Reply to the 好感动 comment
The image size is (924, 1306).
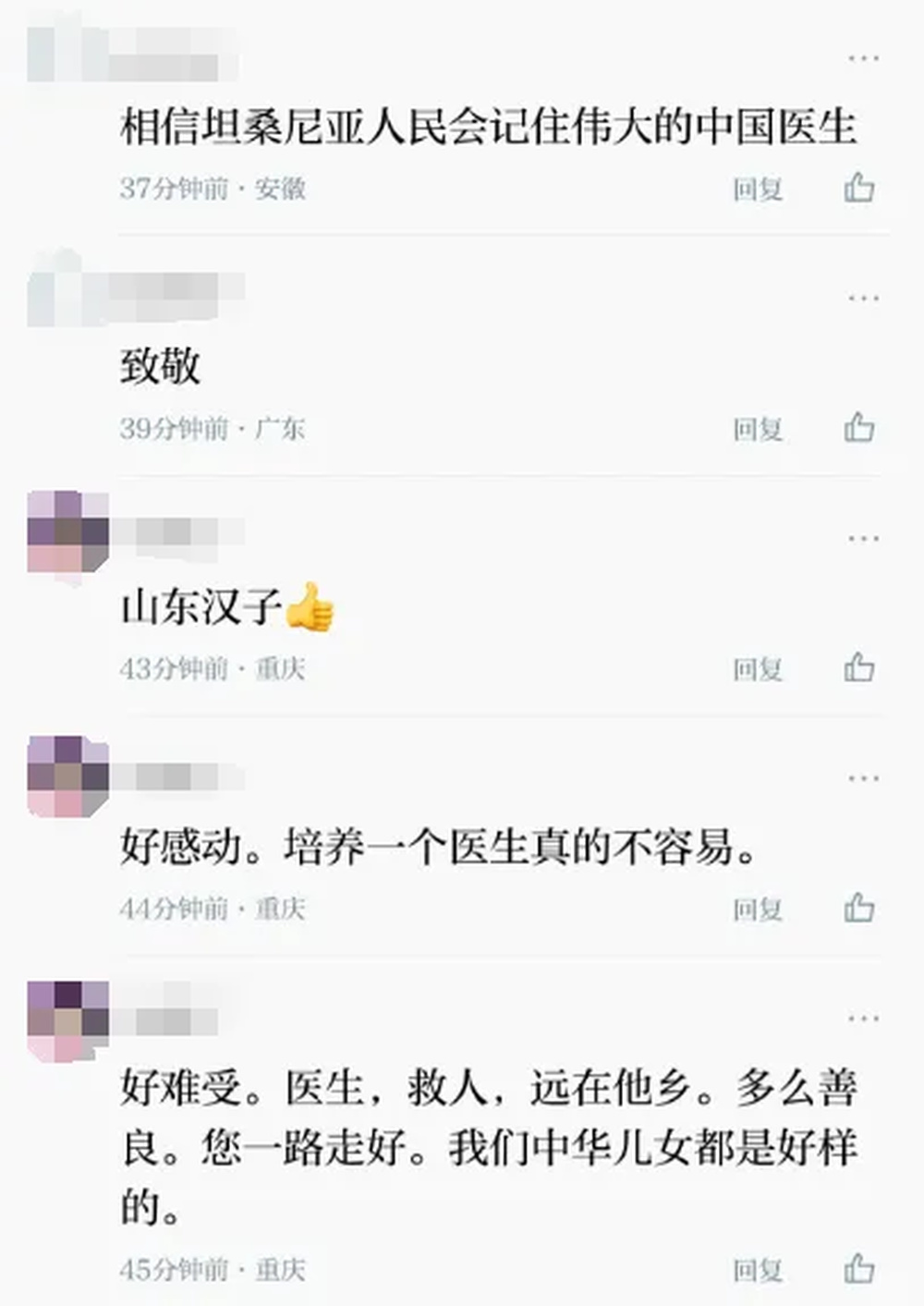click(758, 909)
